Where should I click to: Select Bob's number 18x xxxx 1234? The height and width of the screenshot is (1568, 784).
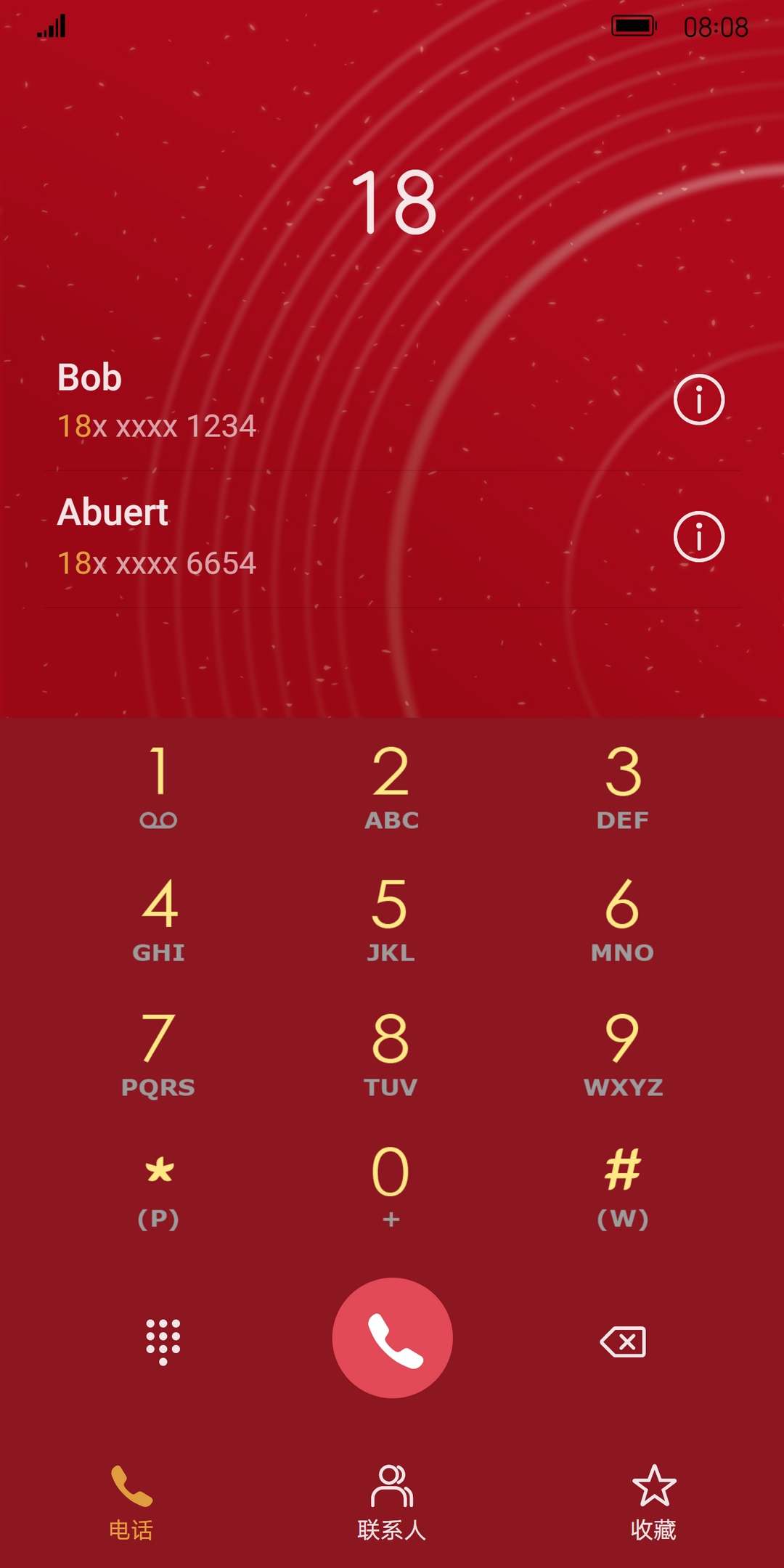pyautogui.click(x=157, y=426)
